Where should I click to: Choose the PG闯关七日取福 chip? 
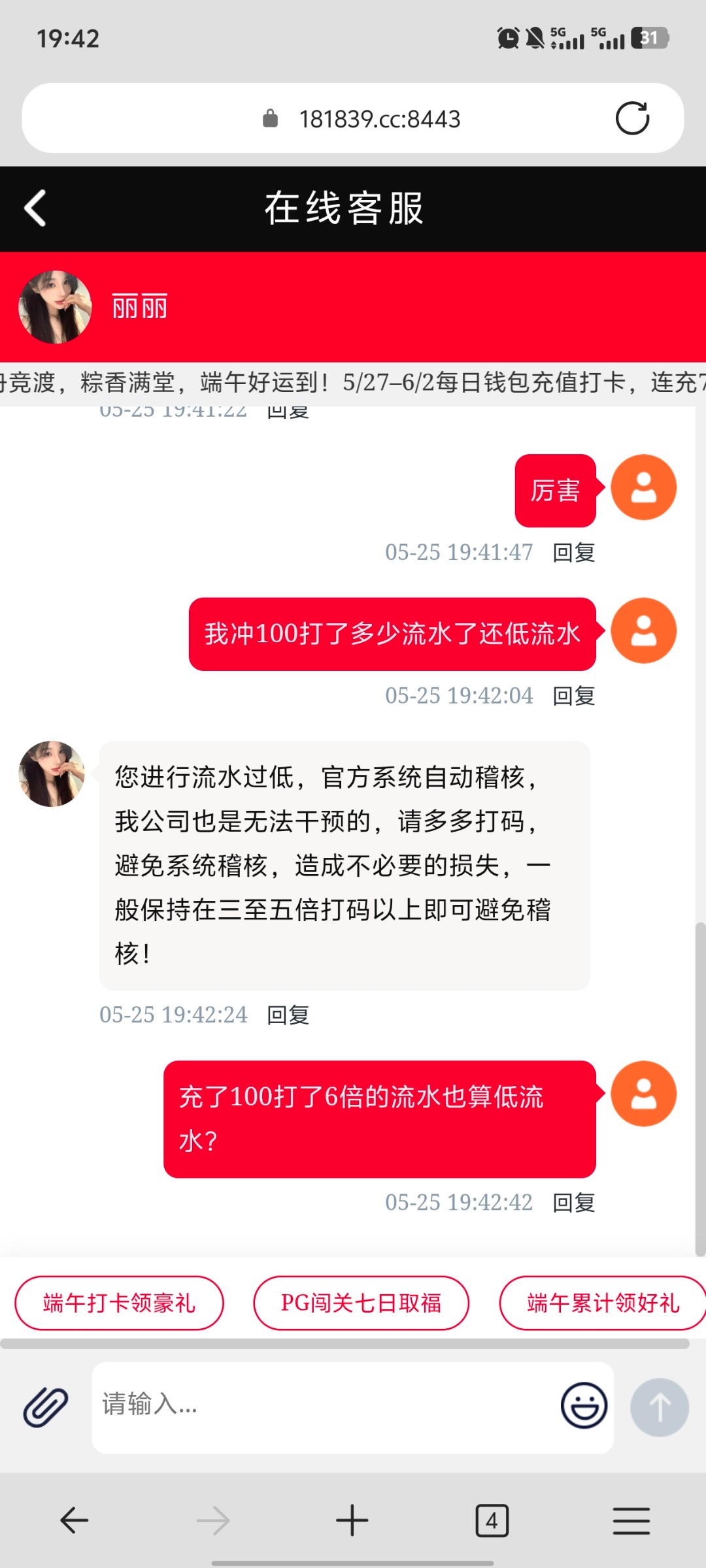[361, 1303]
